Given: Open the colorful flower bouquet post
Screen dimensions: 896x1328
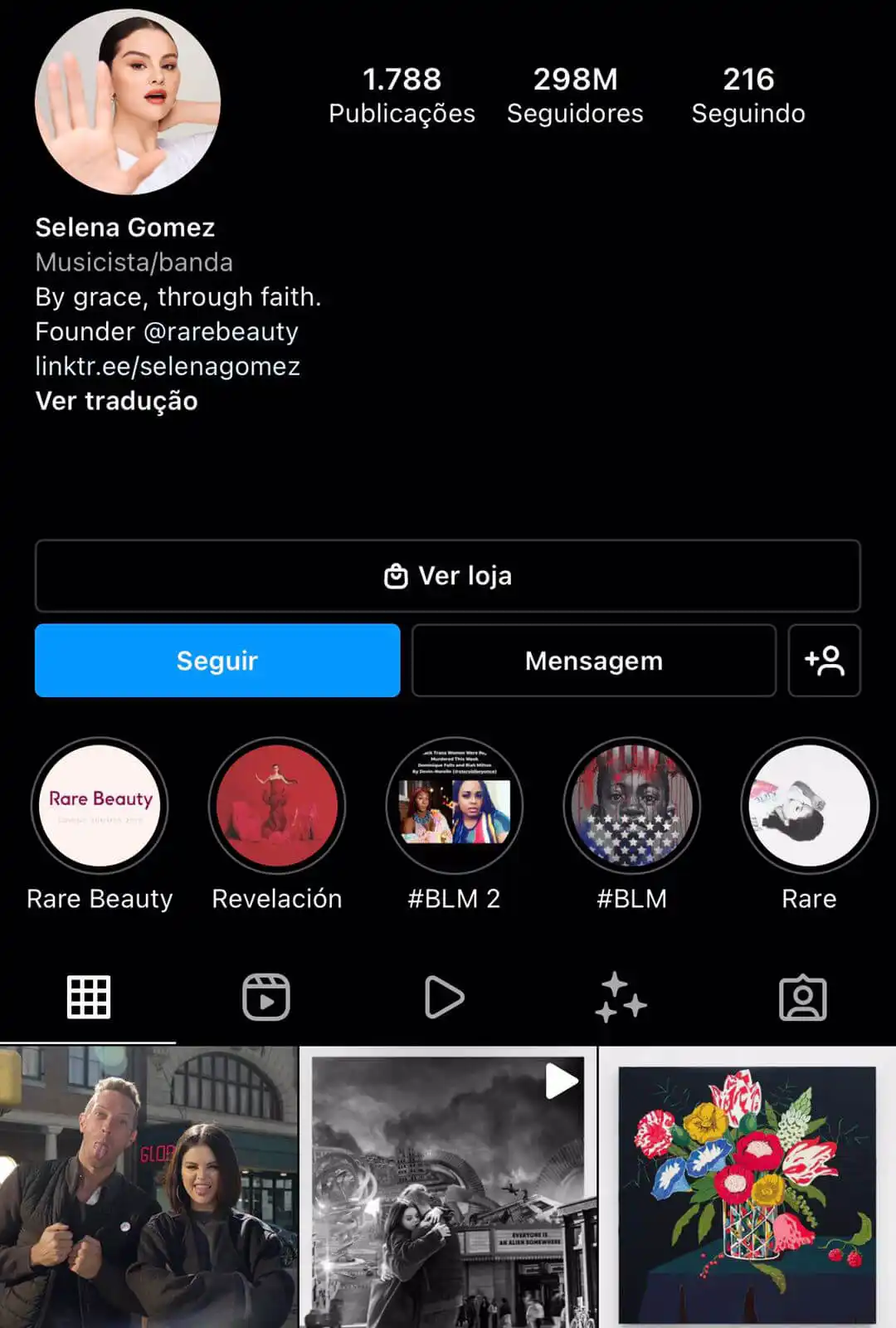Looking at the screenshot, I should (747, 1187).
